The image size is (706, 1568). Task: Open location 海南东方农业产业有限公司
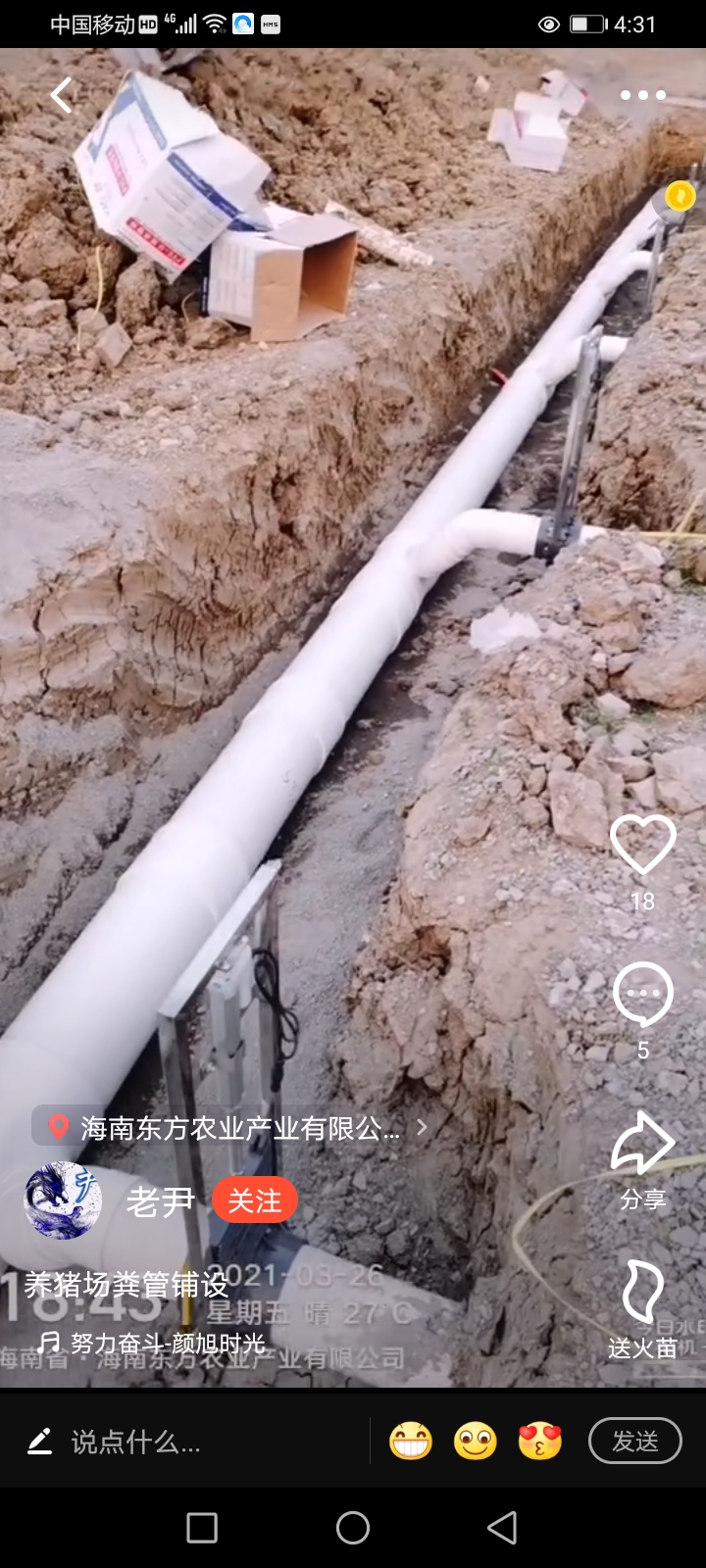(239, 1128)
